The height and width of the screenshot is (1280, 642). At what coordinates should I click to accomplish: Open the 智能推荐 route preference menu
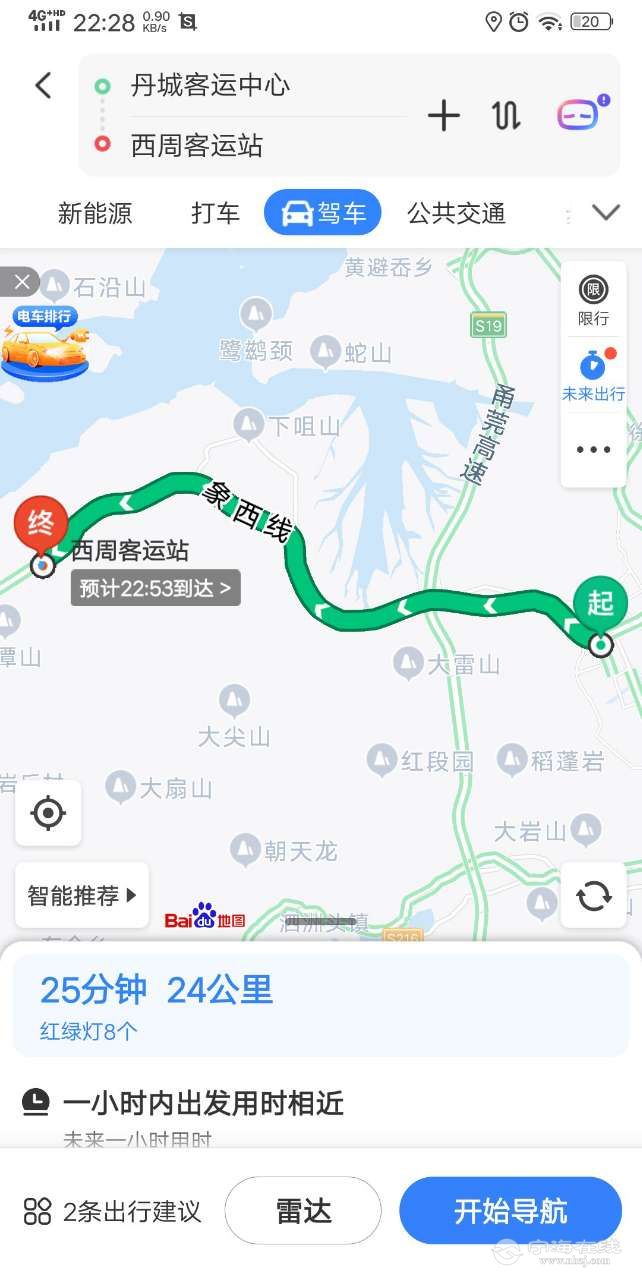pyautogui.click(x=82, y=895)
